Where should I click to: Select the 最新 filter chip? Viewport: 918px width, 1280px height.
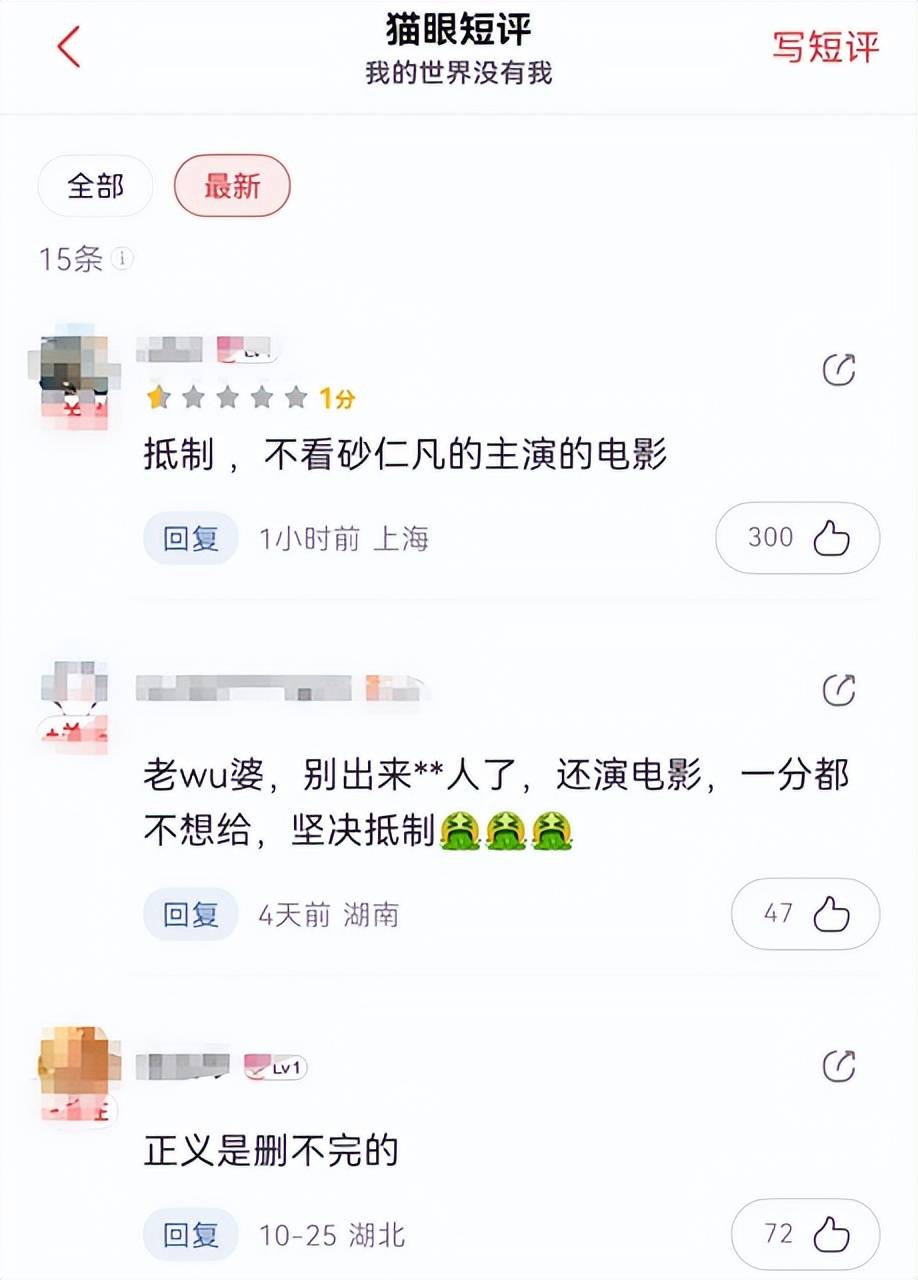pos(232,186)
